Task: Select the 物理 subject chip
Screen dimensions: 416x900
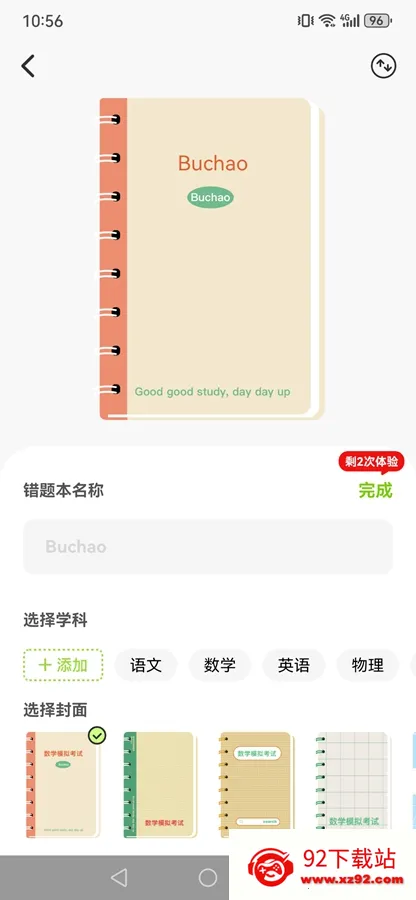Action: [x=367, y=665]
